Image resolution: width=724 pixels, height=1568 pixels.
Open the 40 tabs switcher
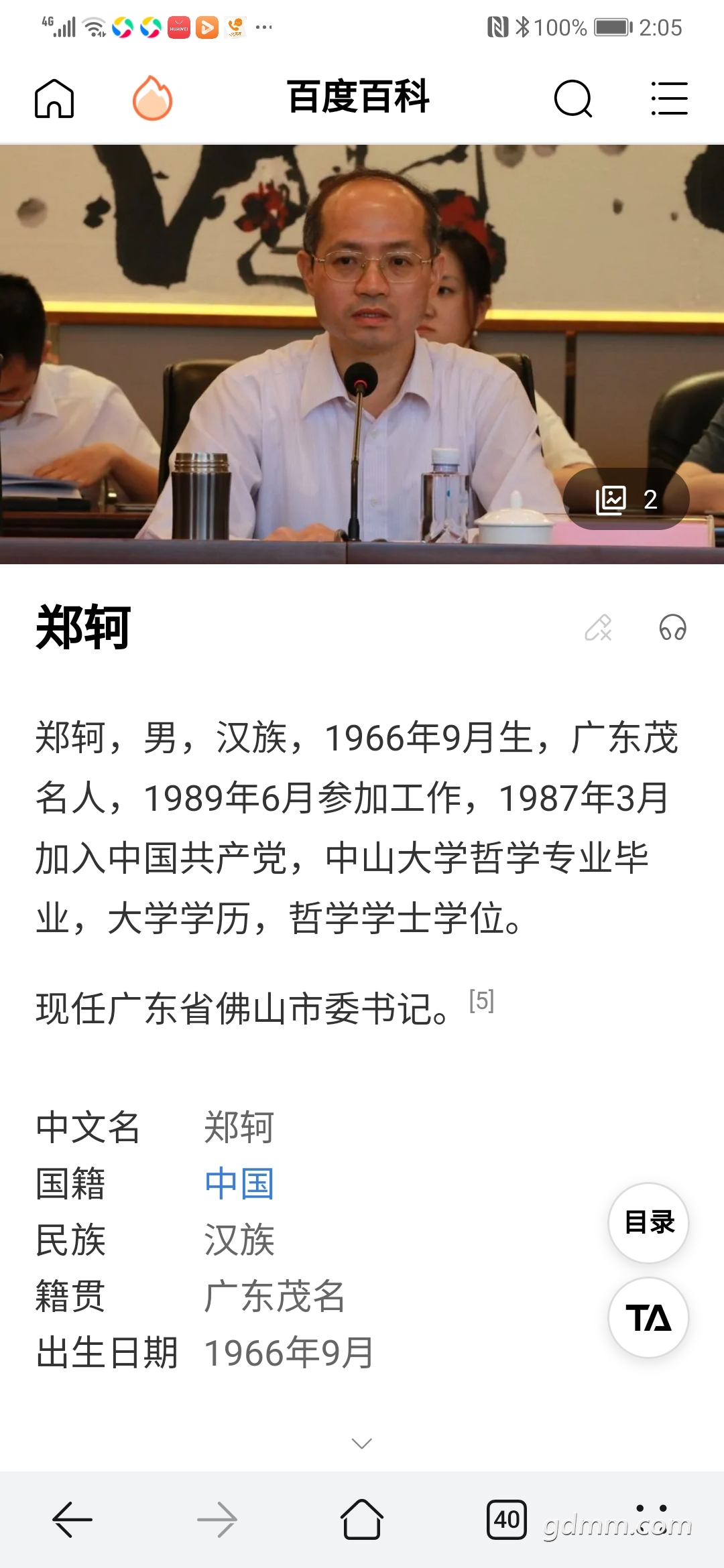[507, 1520]
